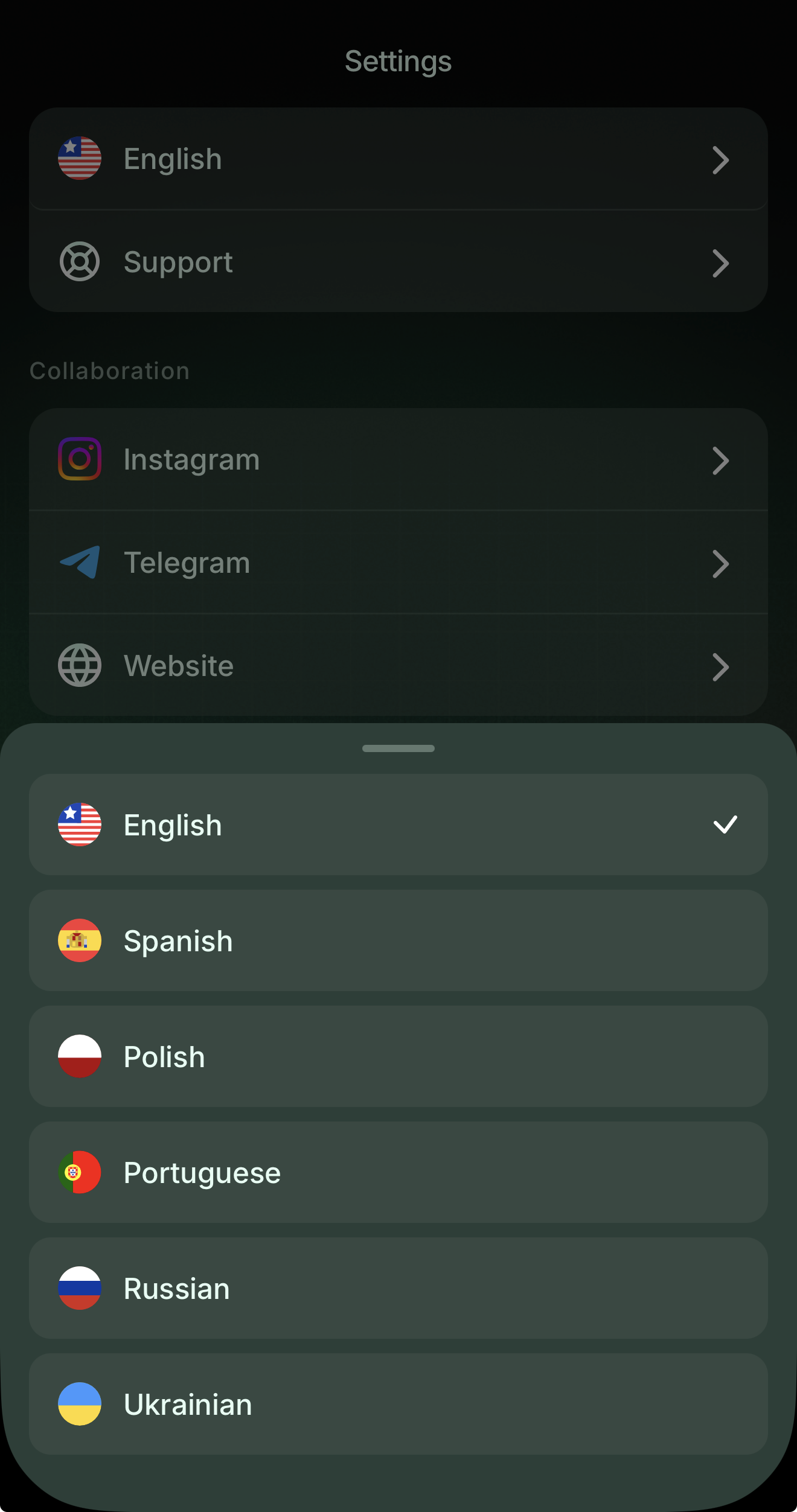
Task: Click the Website globe icon
Action: pyautogui.click(x=79, y=665)
